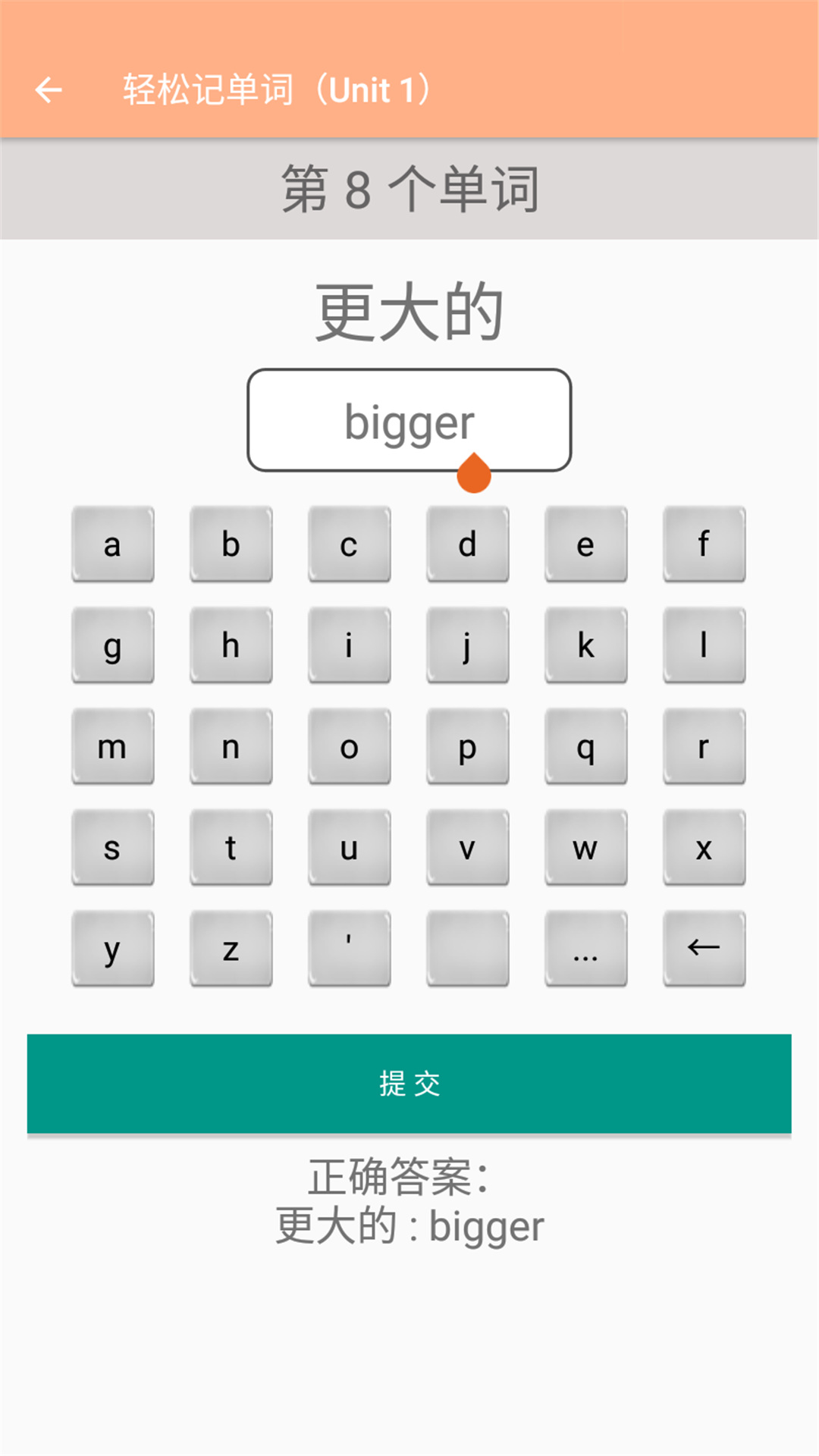Delete the last letter with backspace
This screenshot has height=1456, width=819.
click(x=704, y=949)
